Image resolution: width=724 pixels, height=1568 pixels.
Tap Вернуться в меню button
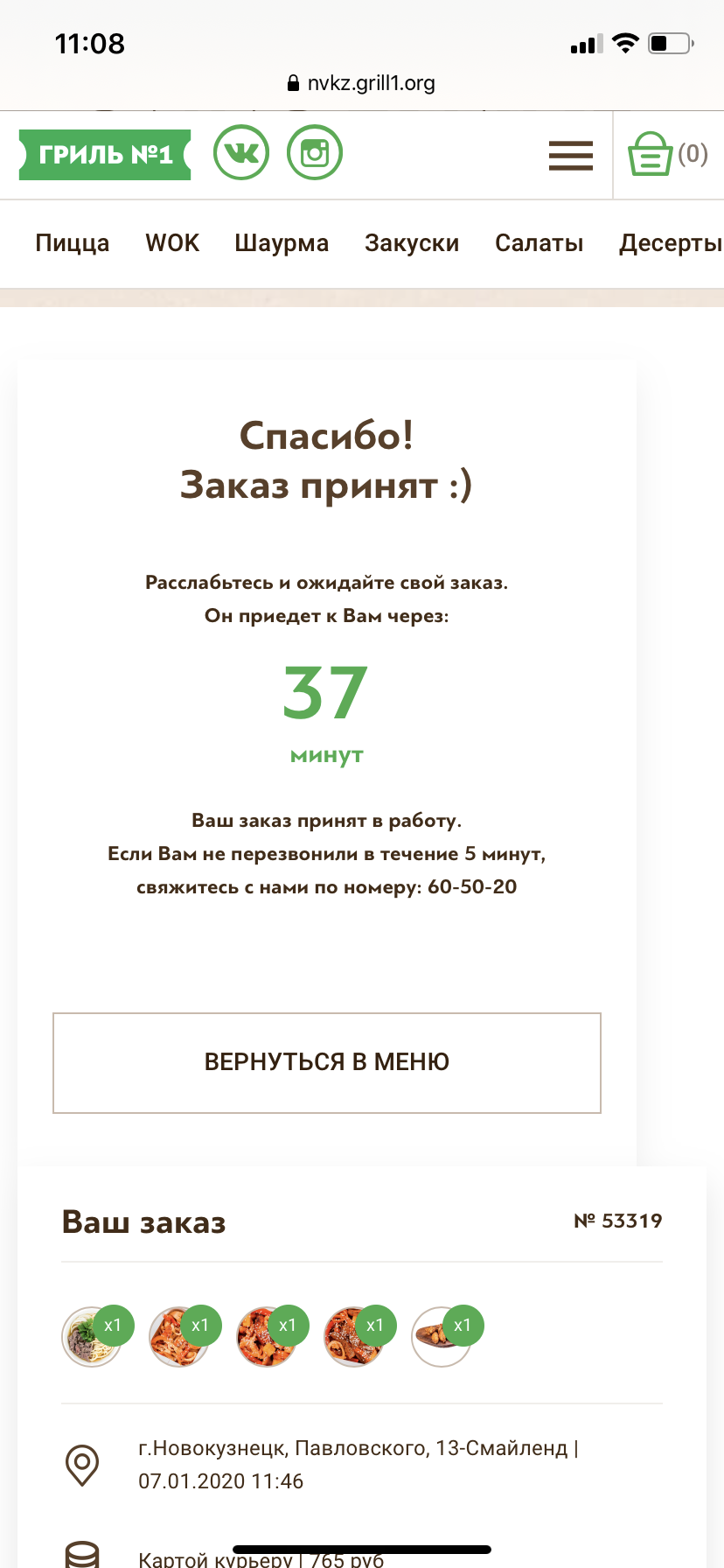(x=327, y=1063)
